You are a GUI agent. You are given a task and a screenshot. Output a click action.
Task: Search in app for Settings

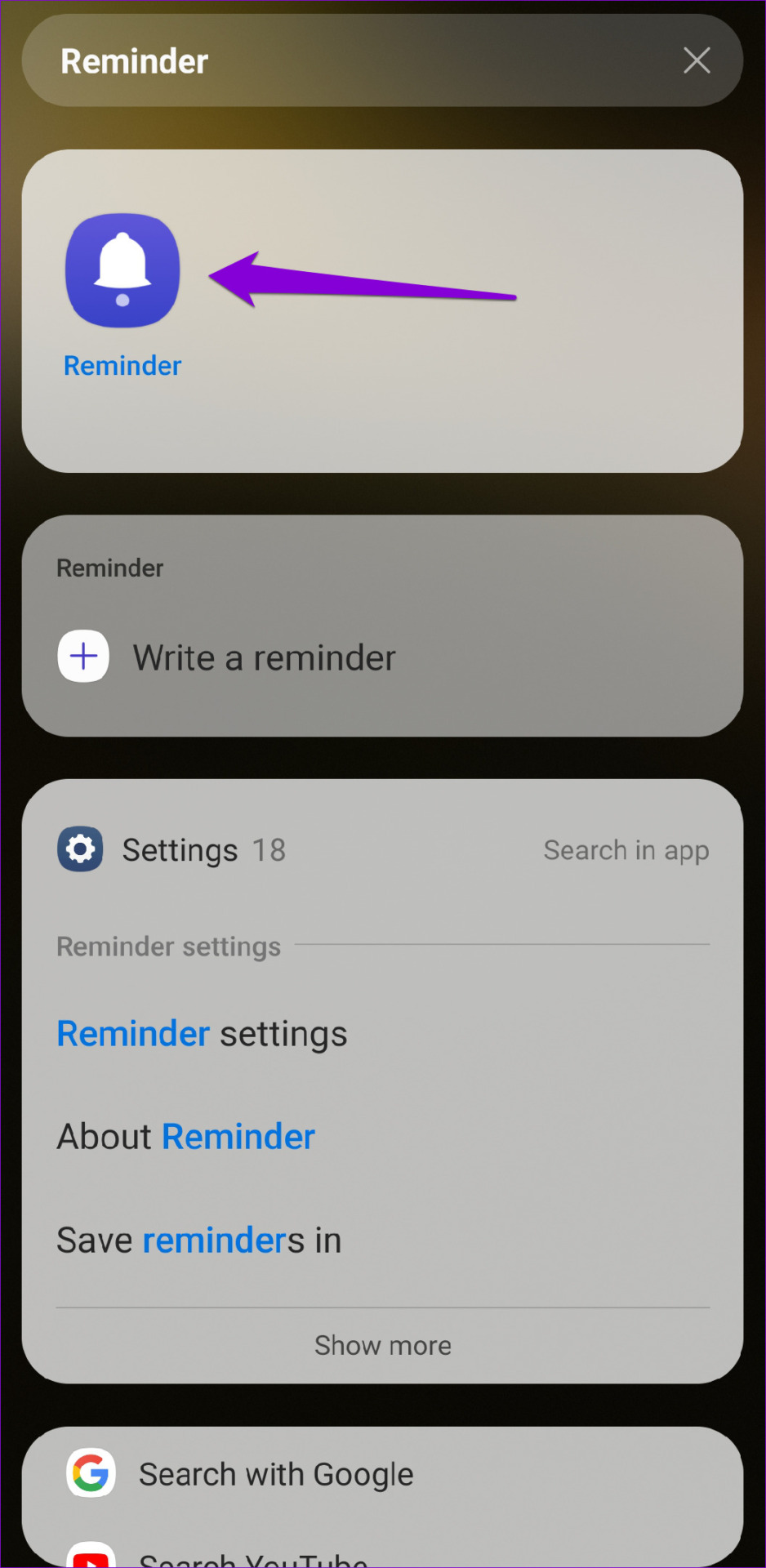626,850
